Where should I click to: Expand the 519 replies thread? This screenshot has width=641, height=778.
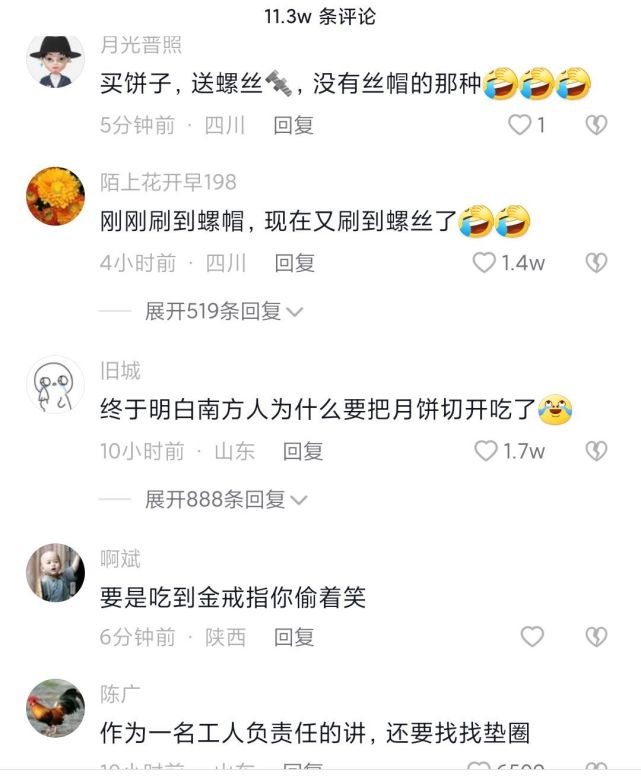(224, 311)
